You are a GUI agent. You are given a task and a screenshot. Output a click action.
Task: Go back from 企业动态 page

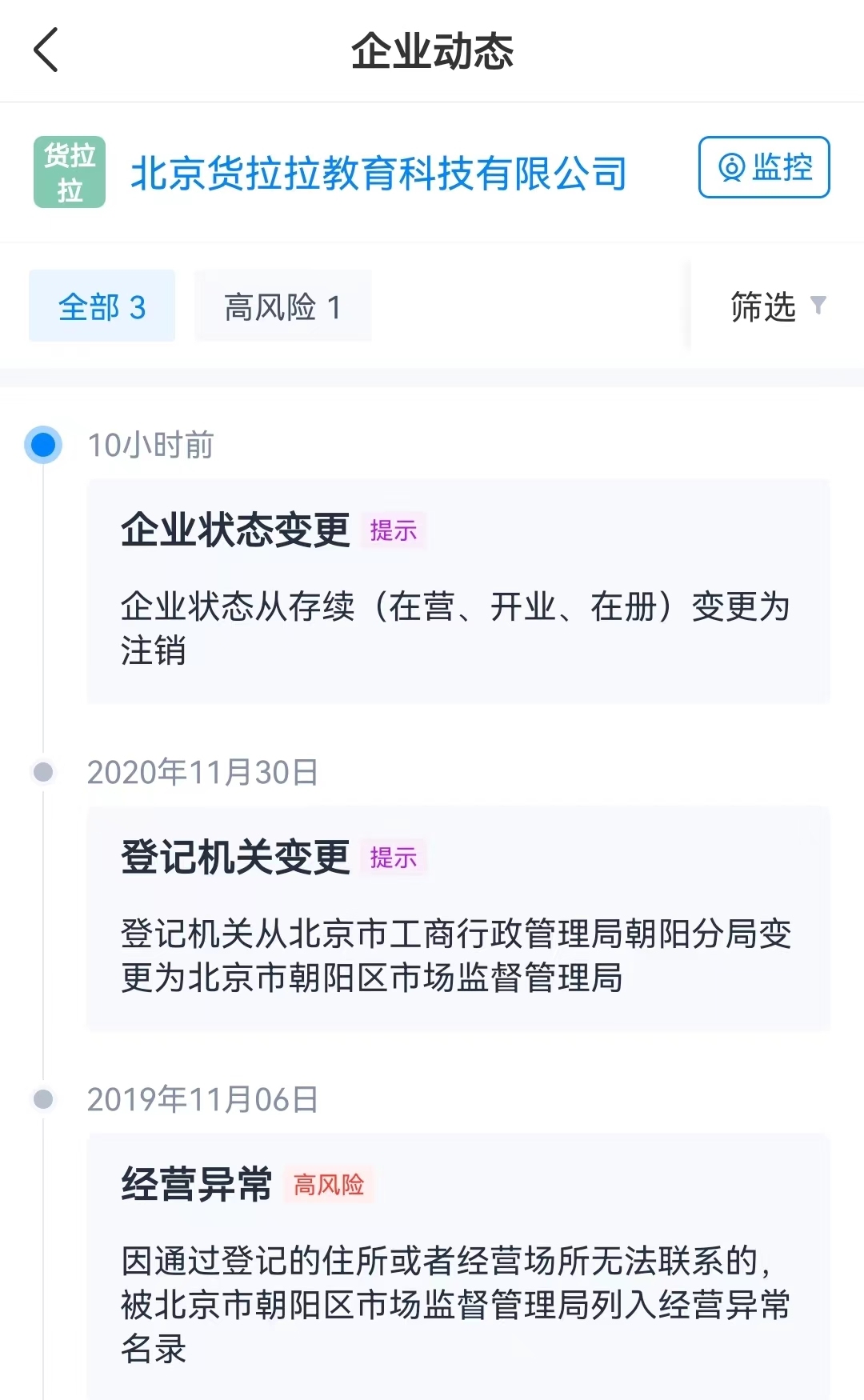[x=46, y=50]
